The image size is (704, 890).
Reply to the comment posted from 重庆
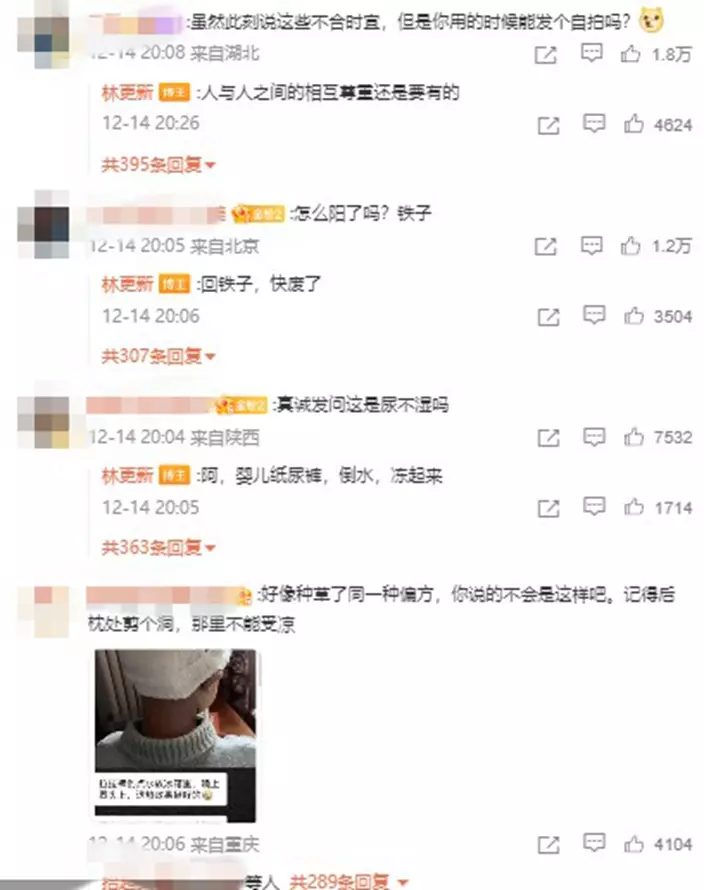(x=594, y=845)
